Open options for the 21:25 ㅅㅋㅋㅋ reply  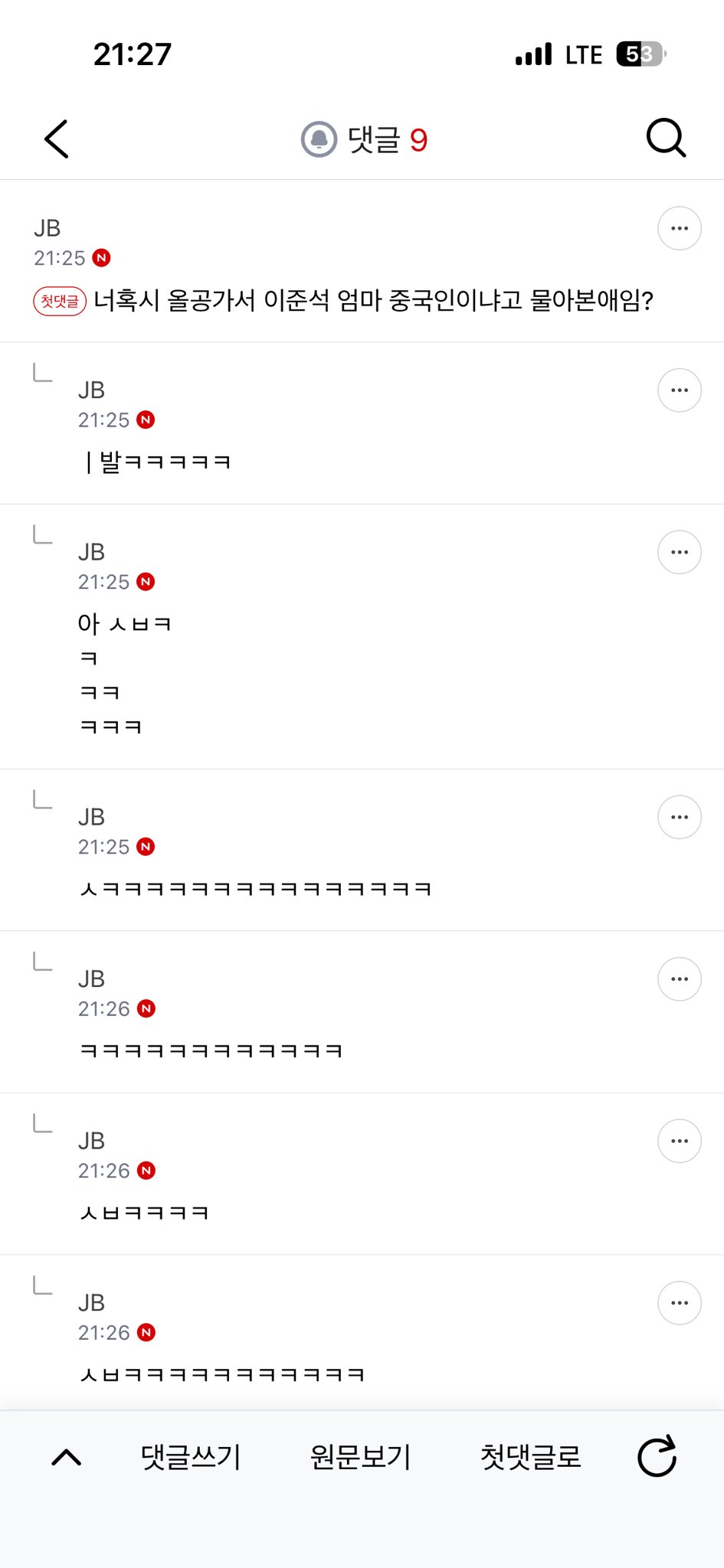(x=680, y=817)
